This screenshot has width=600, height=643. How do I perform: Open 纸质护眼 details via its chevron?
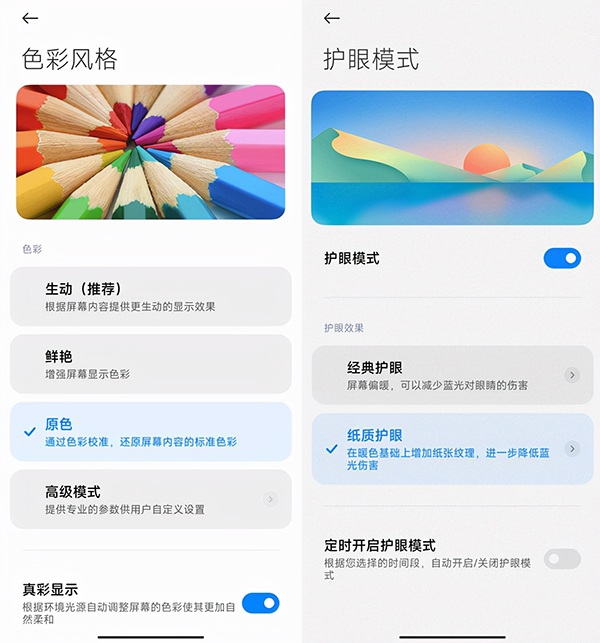tap(572, 449)
